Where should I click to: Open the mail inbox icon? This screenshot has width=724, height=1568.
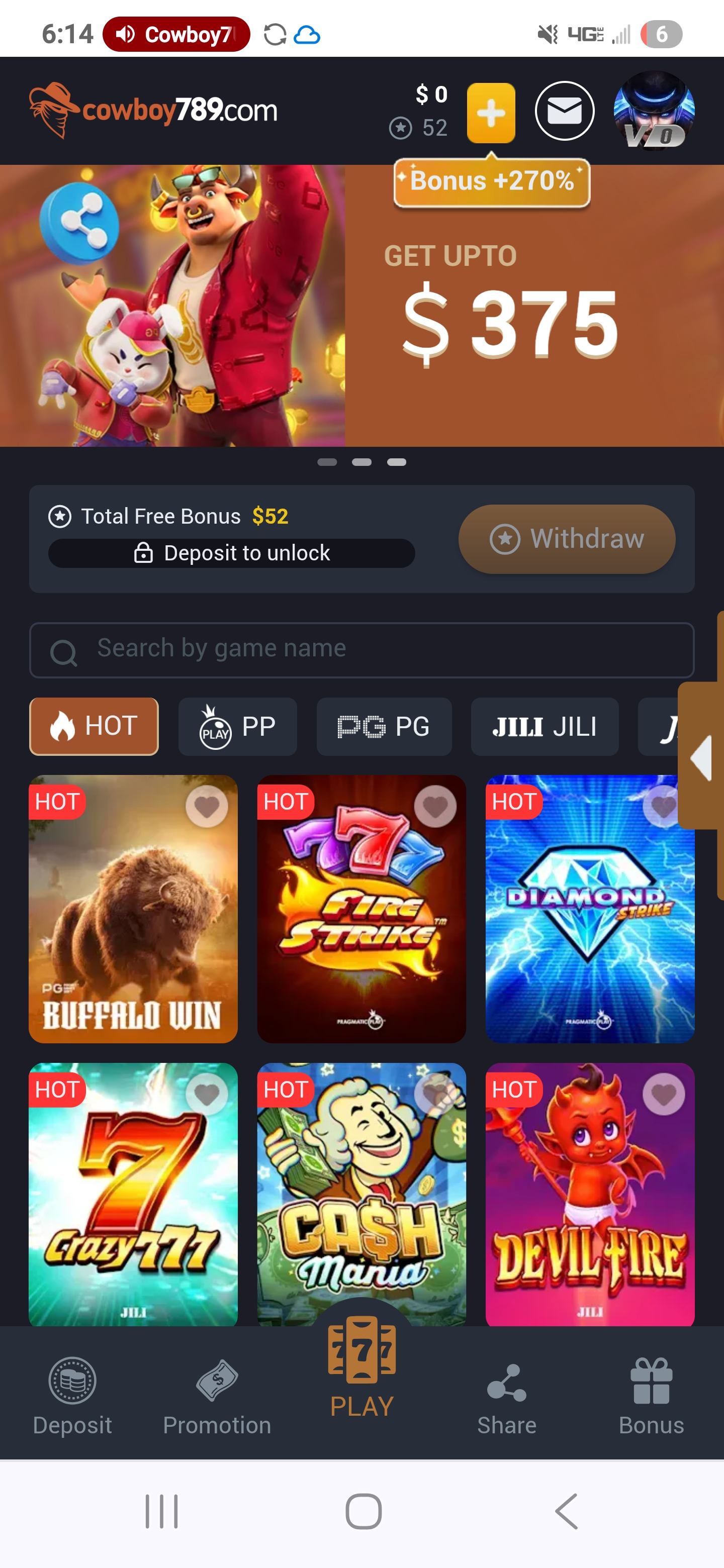[565, 112]
